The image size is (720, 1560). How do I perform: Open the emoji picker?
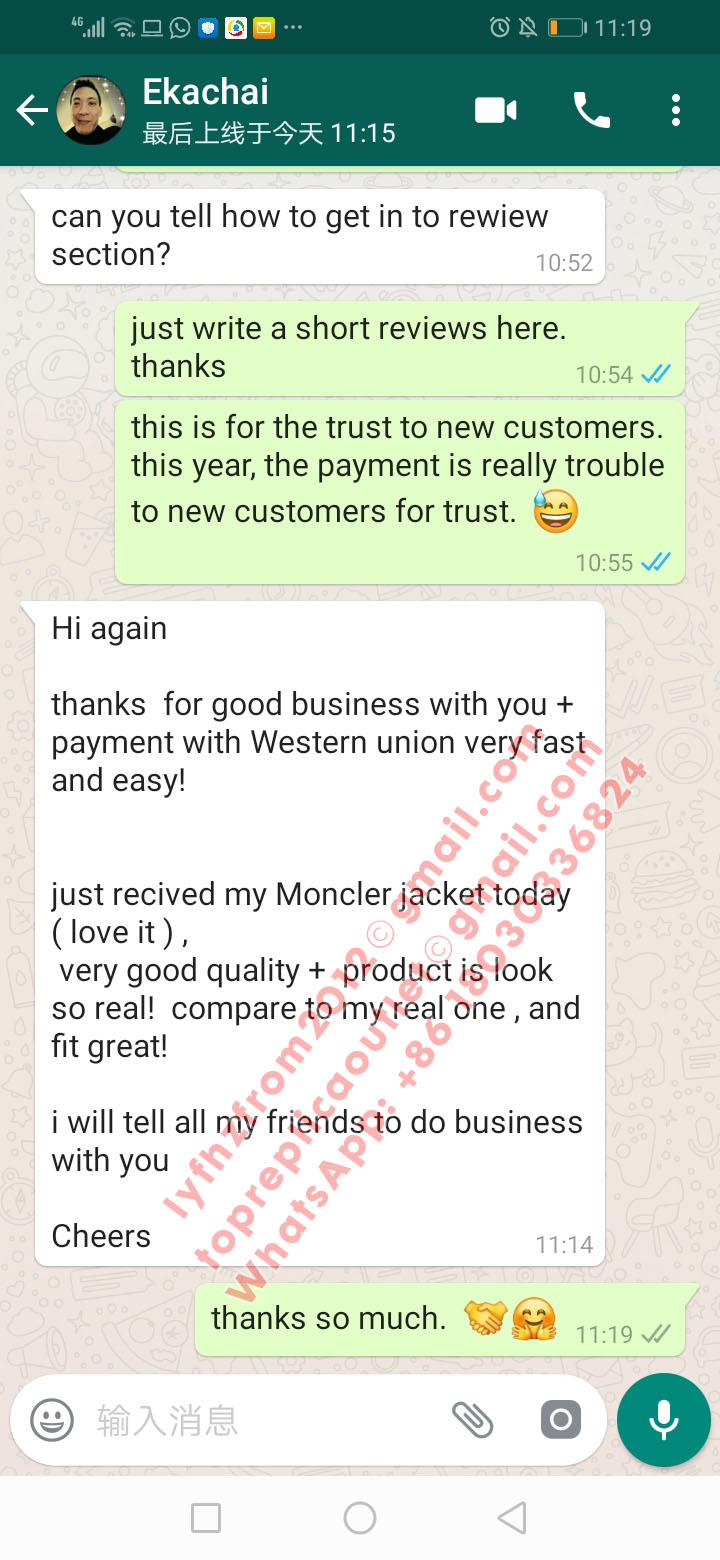point(52,1419)
